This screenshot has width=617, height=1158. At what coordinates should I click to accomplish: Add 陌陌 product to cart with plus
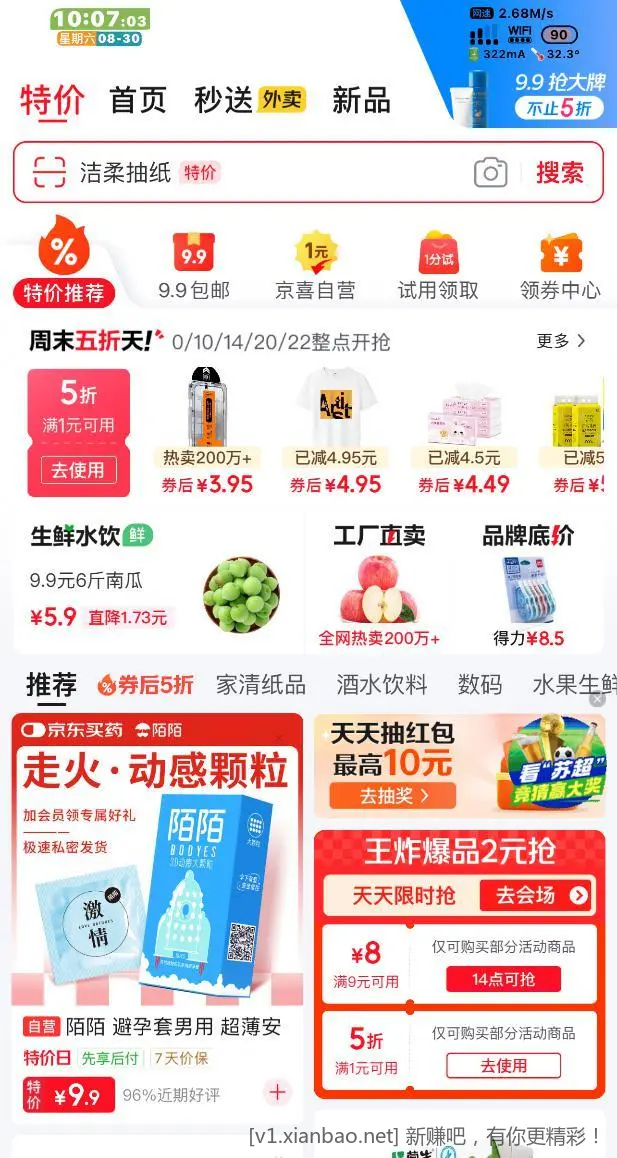pos(277,1093)
